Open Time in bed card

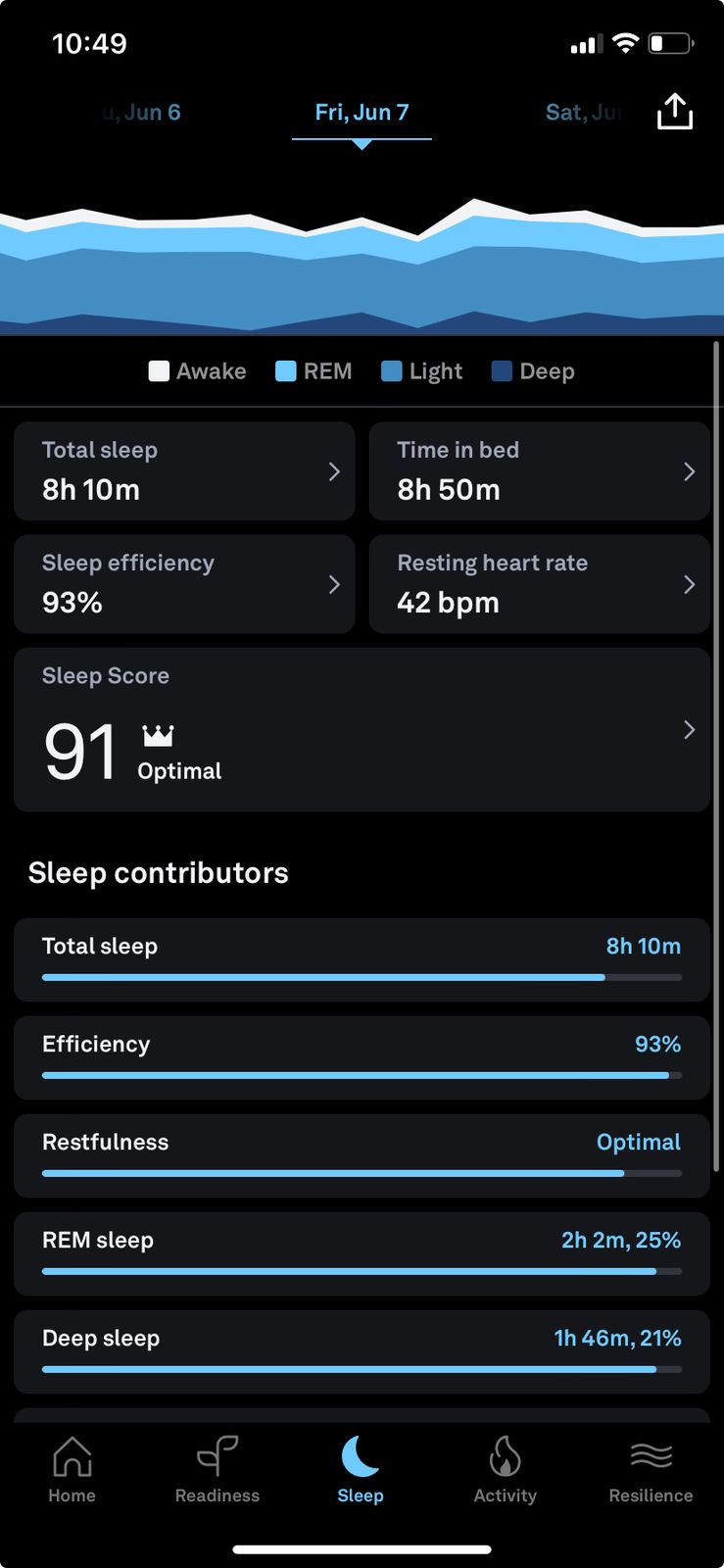pyautogui.click(x=539, y=471)
